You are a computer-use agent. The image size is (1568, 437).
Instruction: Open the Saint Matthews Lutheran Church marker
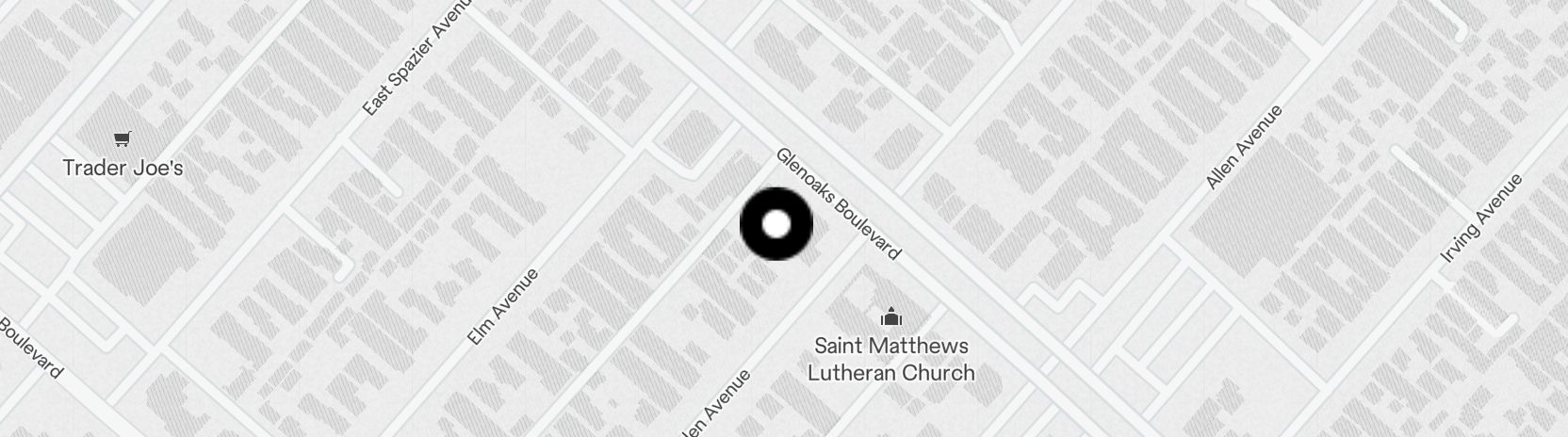pyautogui.click(x=890, y=317)
